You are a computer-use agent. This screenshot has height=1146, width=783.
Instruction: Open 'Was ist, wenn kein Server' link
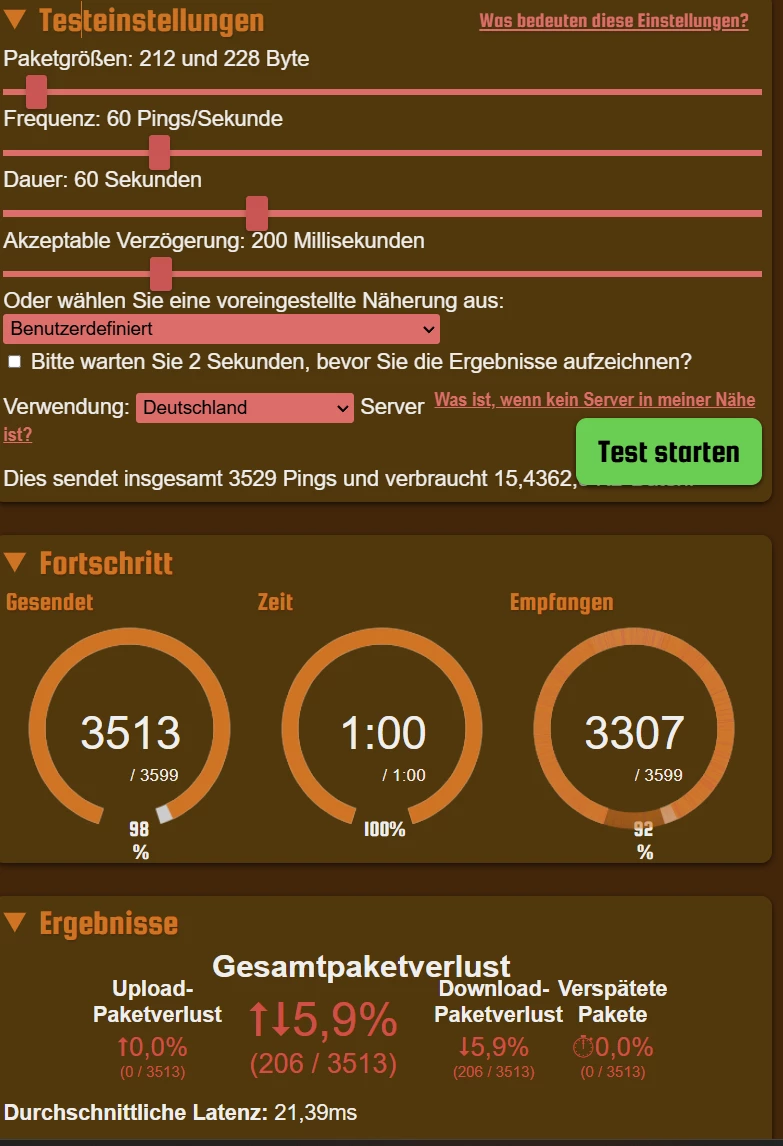click(594, 400)
